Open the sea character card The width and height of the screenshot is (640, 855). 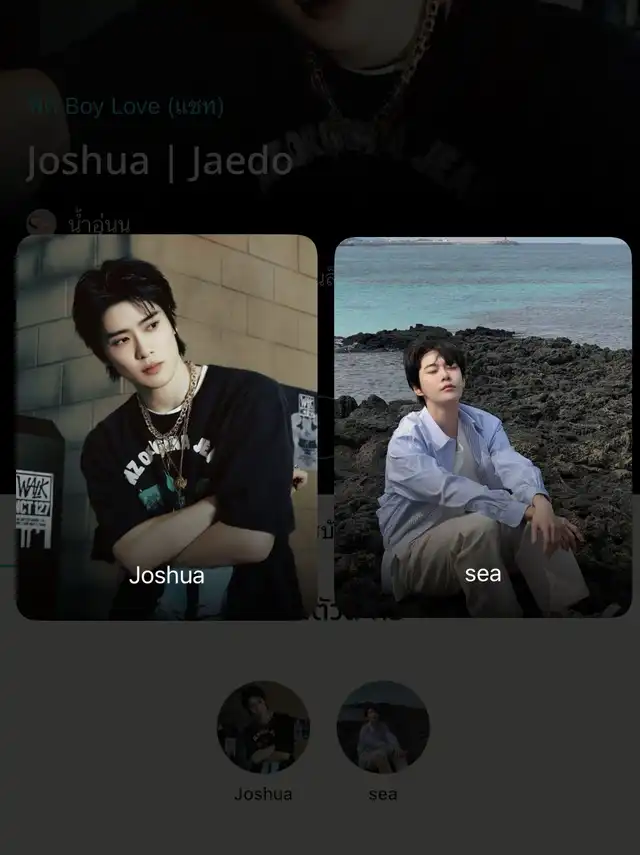[x=483, y=427]
